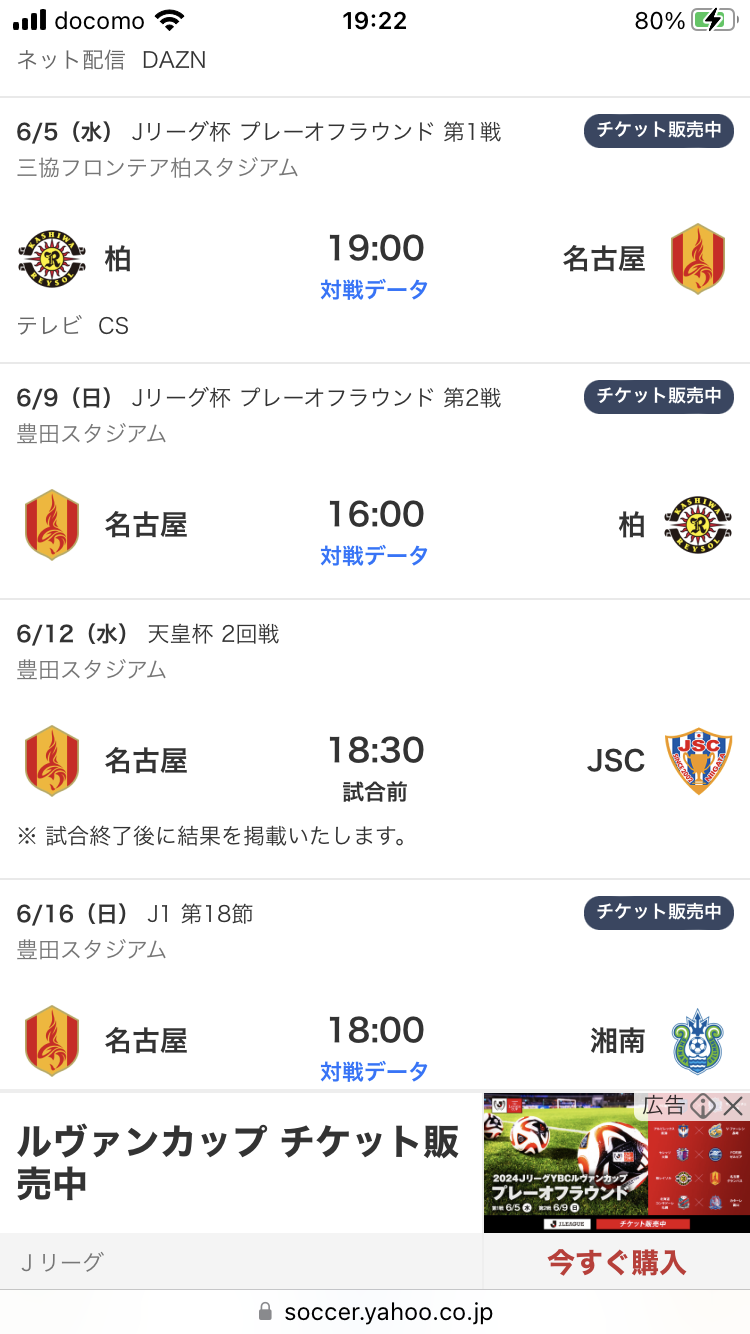Tap 今すぐ購入 in the ad banner

coord(616,1262)
